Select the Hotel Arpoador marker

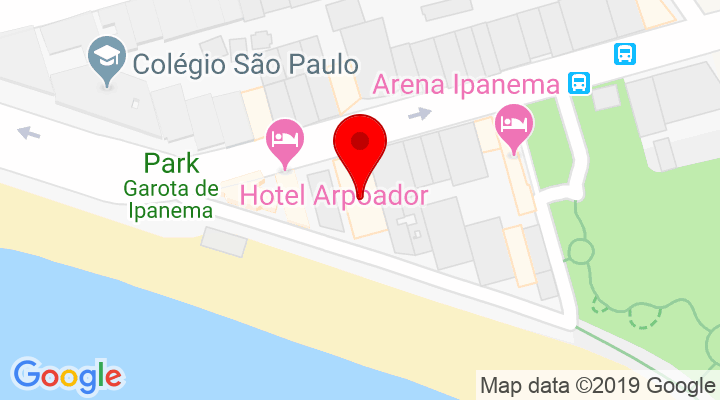pos(286,141)
